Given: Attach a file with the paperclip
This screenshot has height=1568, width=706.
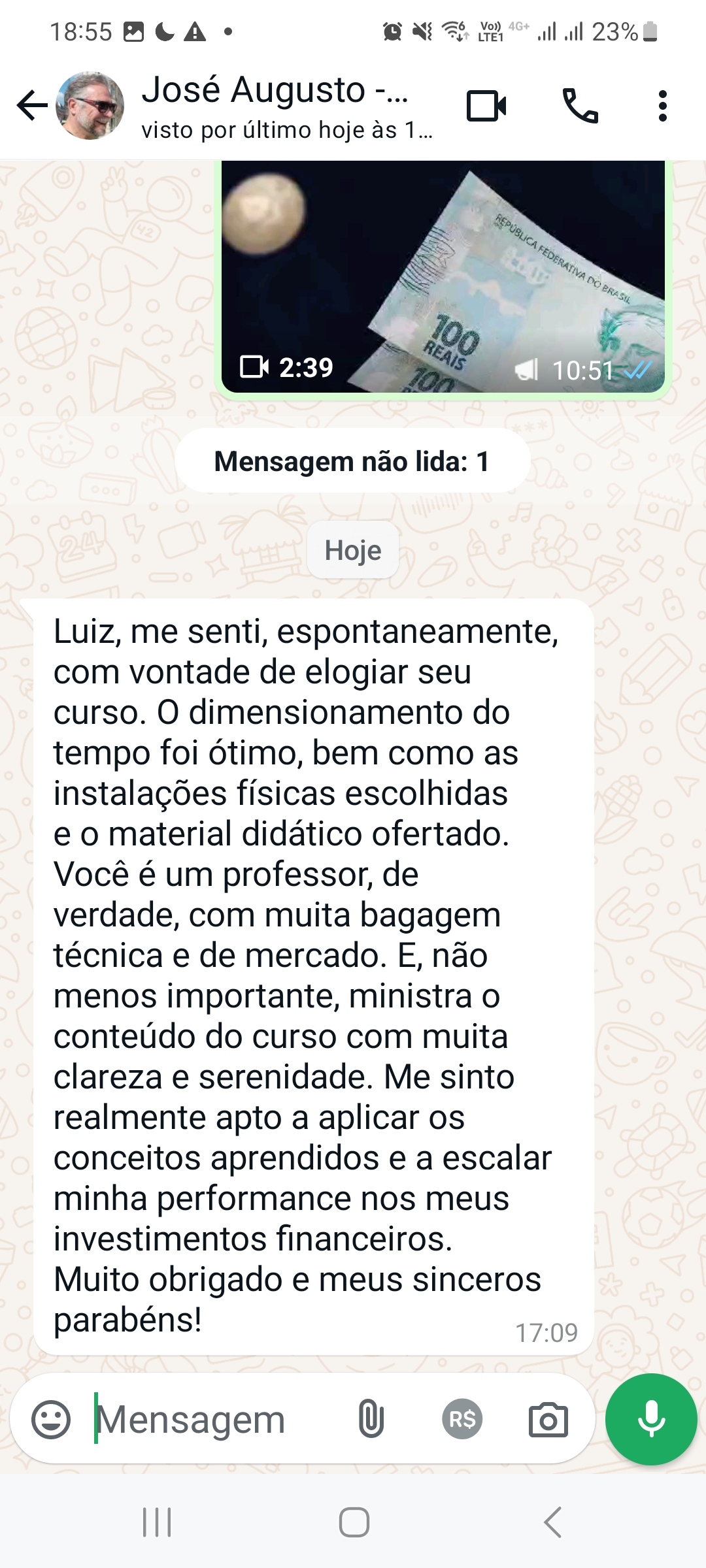Looking at the screenshot, I should [371, 1419].
